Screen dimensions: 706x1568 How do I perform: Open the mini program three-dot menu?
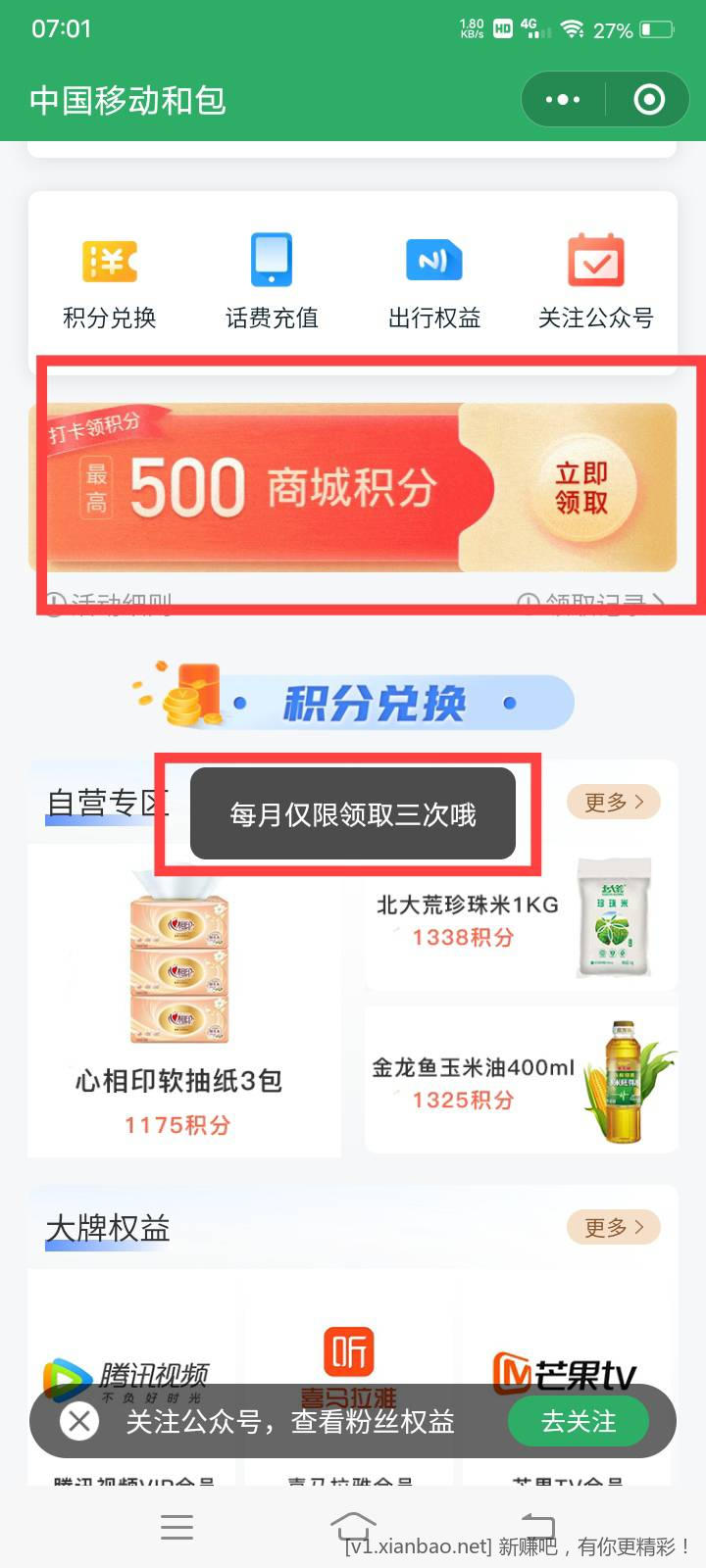[563, 100]
